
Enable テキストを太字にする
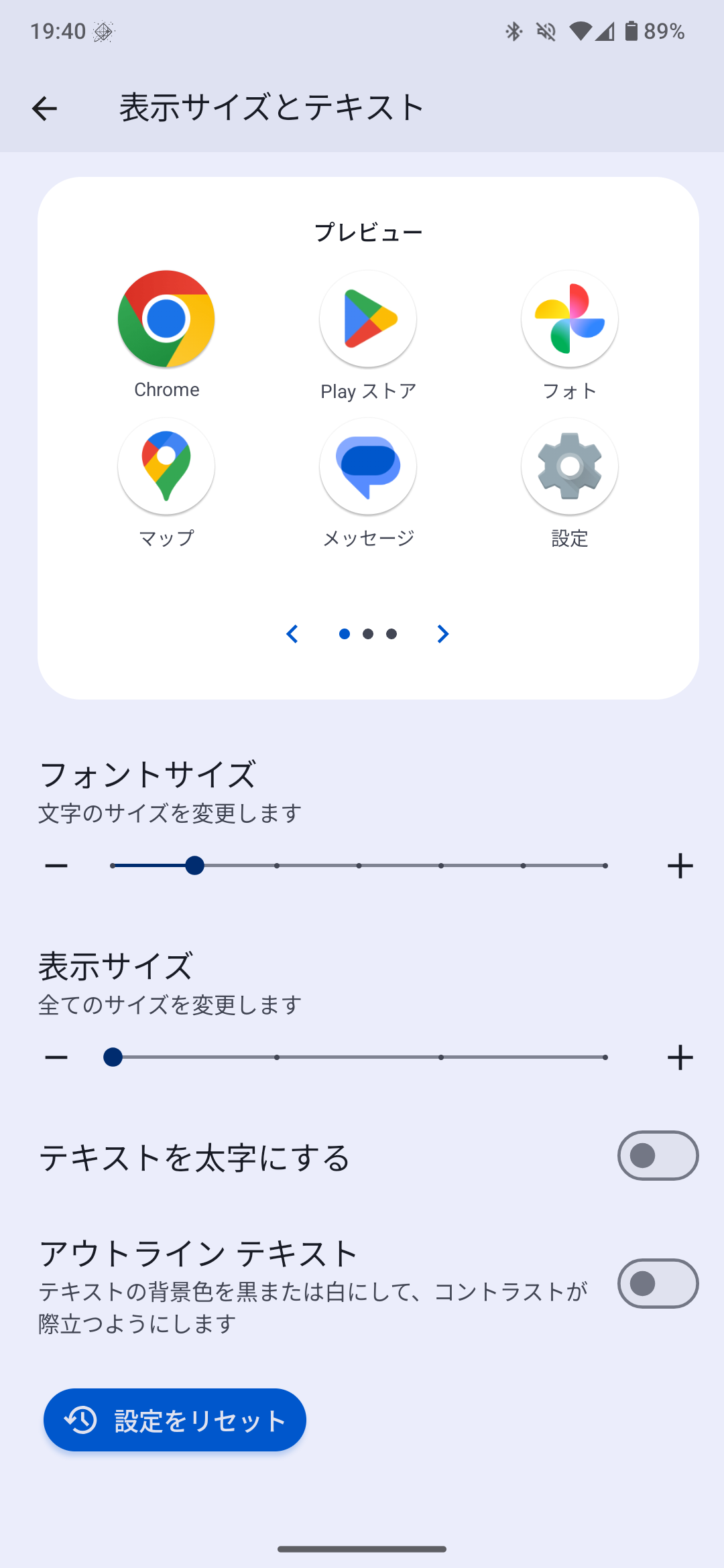coord(658,1156)
